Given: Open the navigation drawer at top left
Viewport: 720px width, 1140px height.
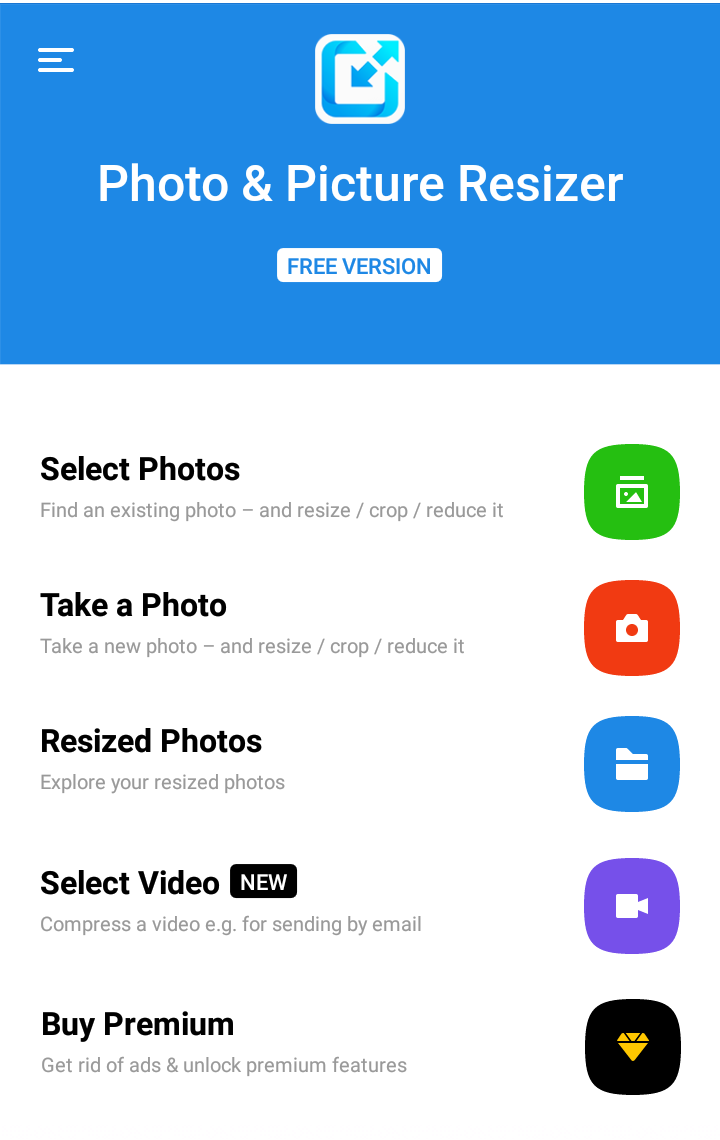Looking at the screenshot, I should pos(55,60).
